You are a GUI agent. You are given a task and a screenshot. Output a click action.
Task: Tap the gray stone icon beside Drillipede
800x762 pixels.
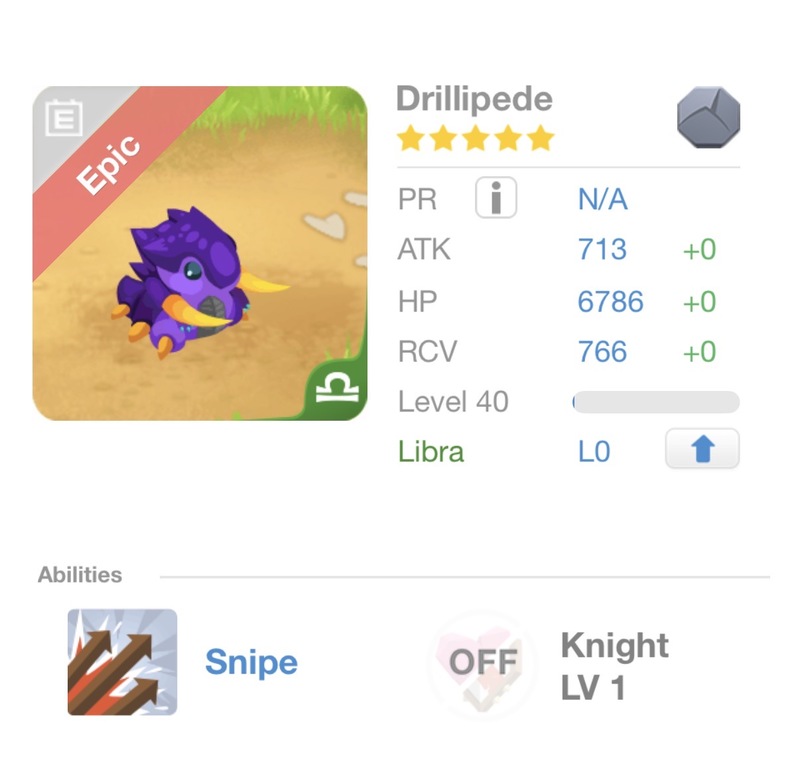(x=708, y=119)
